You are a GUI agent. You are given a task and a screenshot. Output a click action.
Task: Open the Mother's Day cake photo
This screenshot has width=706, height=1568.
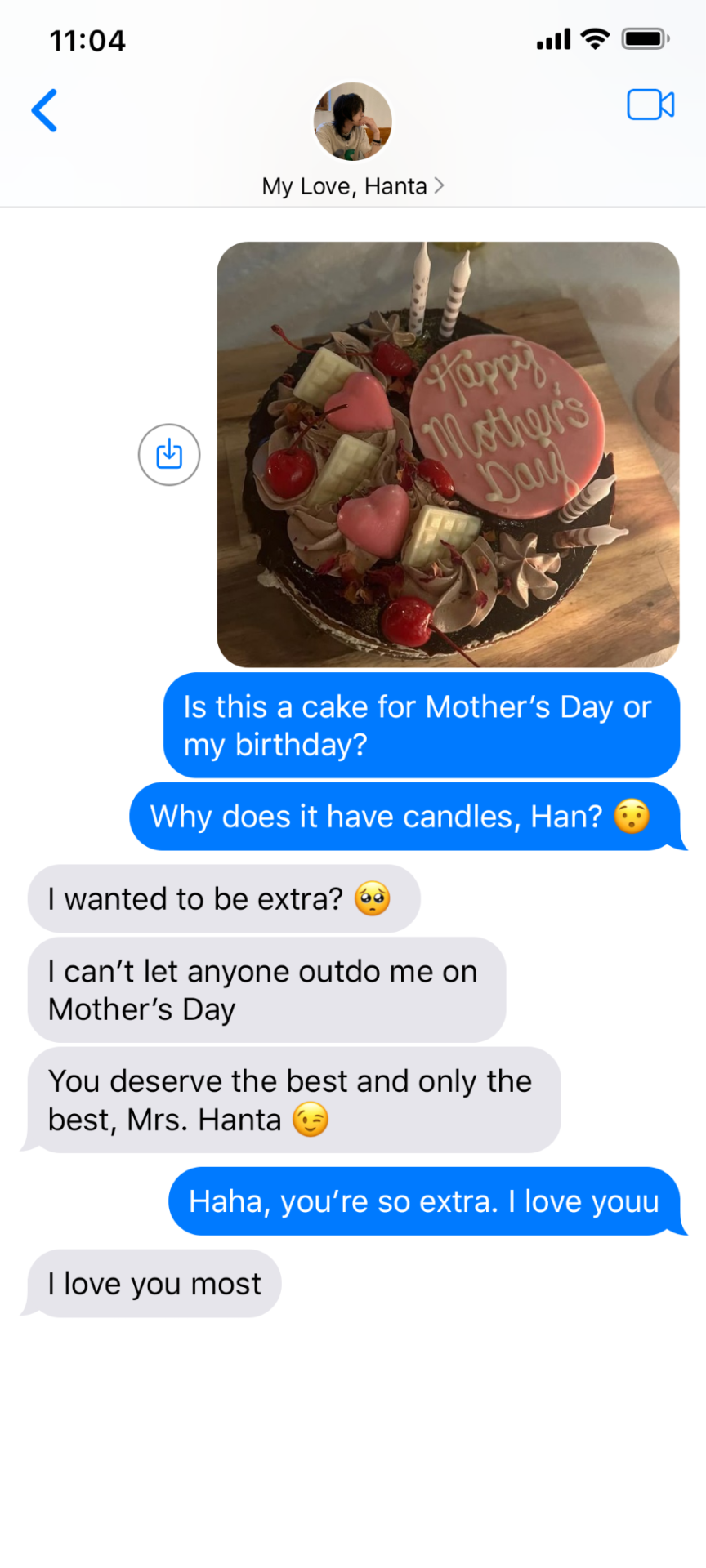448,454
